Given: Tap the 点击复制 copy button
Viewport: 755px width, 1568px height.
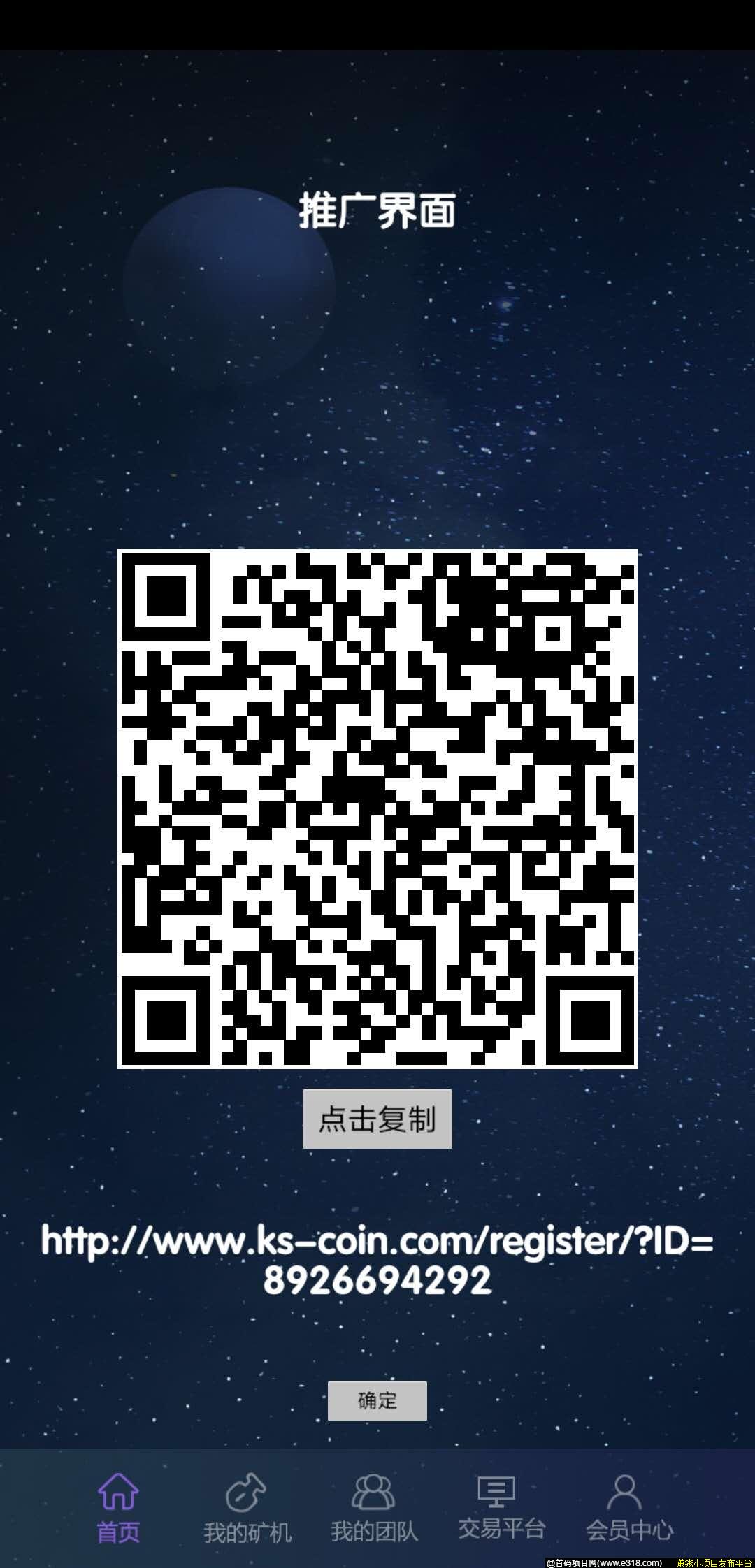Looking at the screenshot, I should [x=377, y=1119].
